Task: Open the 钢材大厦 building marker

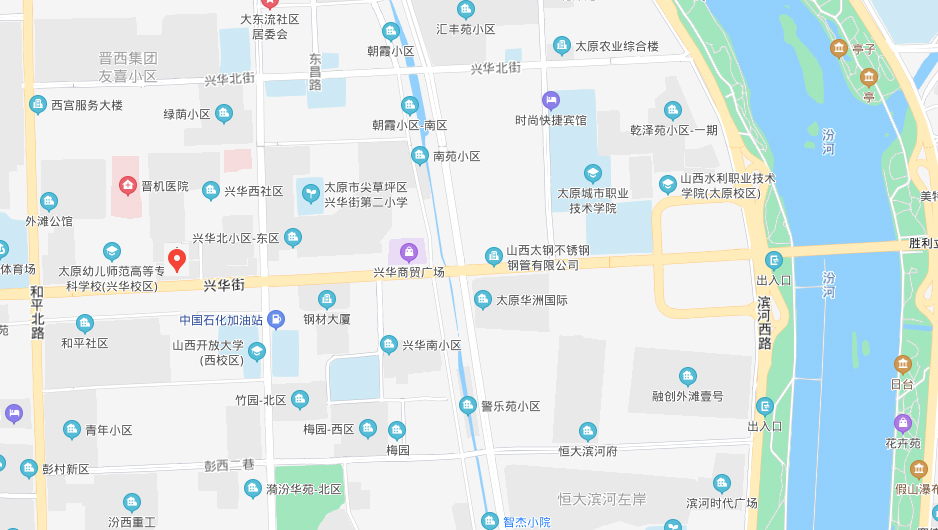Action: (326, 299)
